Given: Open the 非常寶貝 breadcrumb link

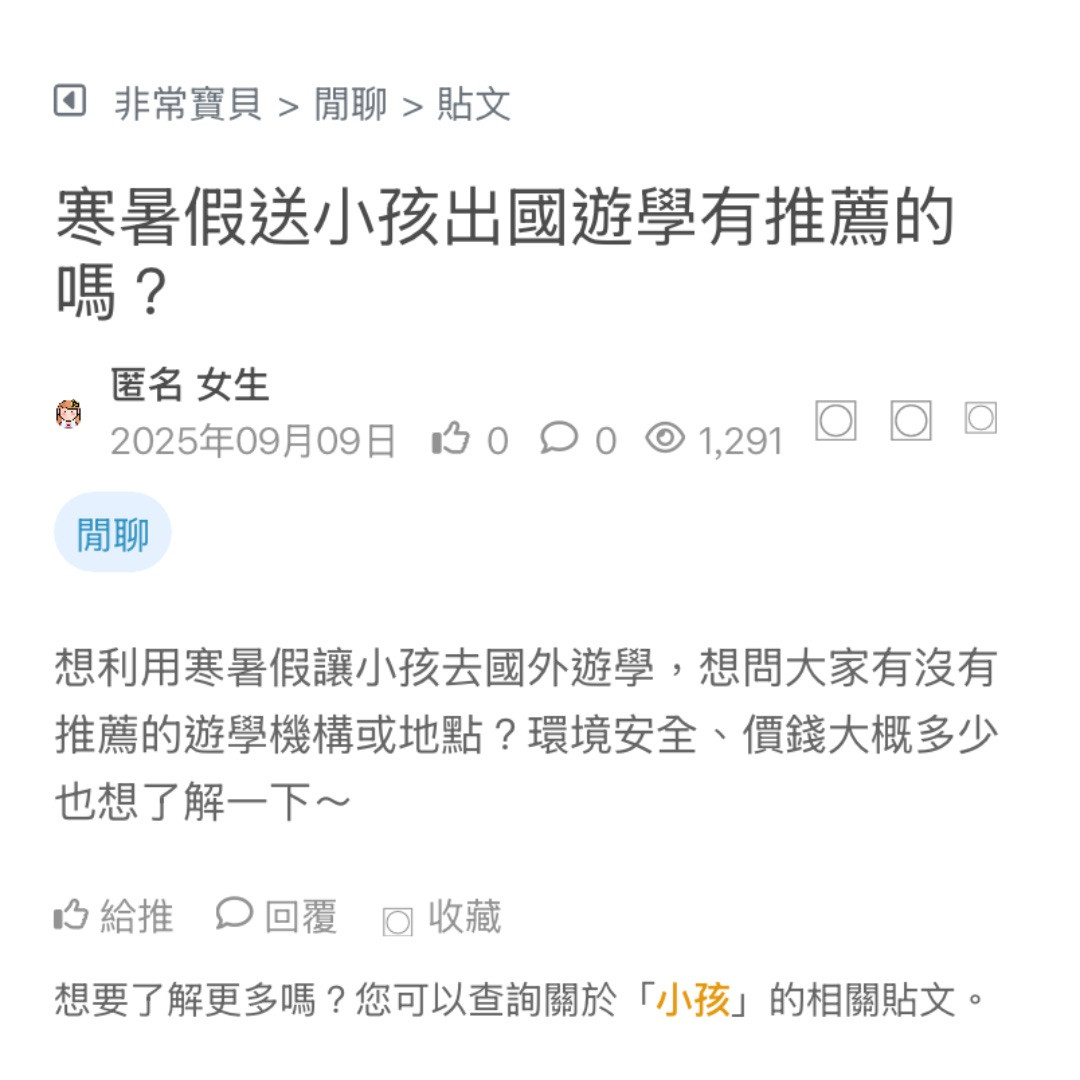Looking at the screenshot, I should point(188,104).
